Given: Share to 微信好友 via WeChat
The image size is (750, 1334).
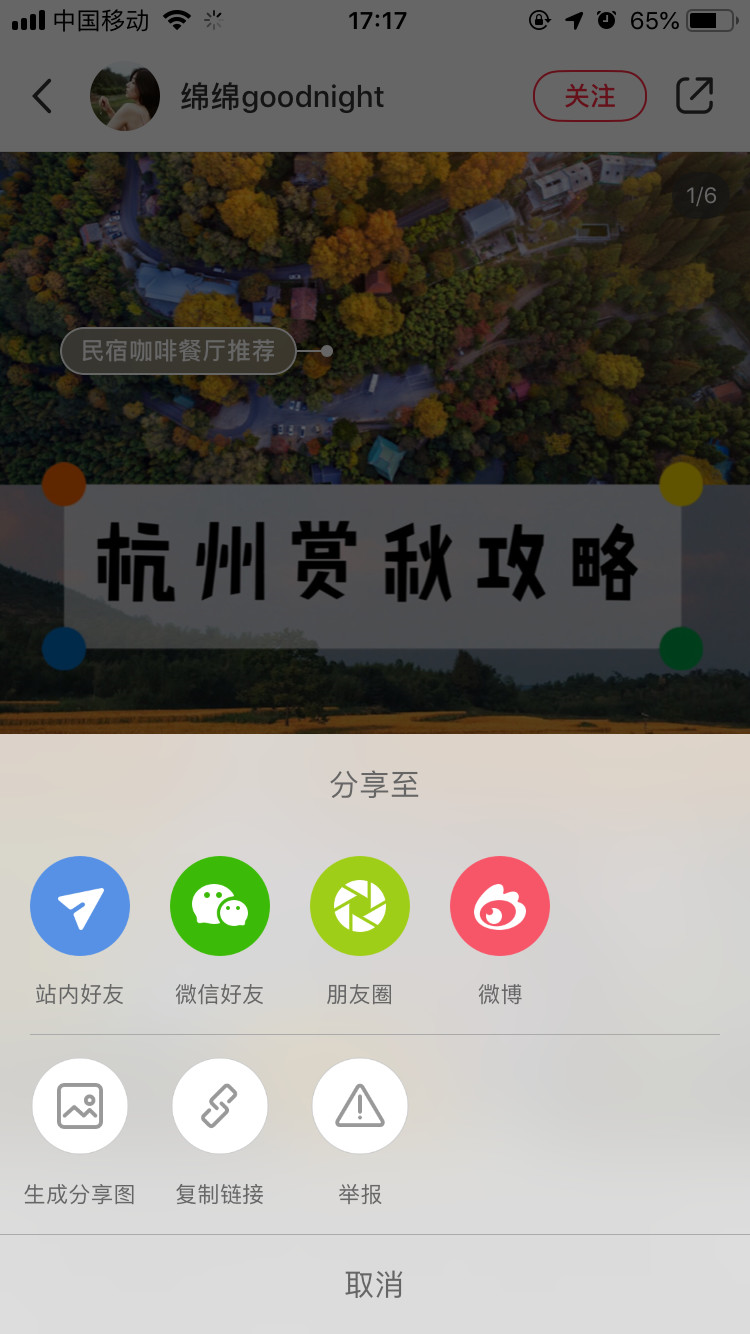Looking at the screenshot, I should 220,906.
